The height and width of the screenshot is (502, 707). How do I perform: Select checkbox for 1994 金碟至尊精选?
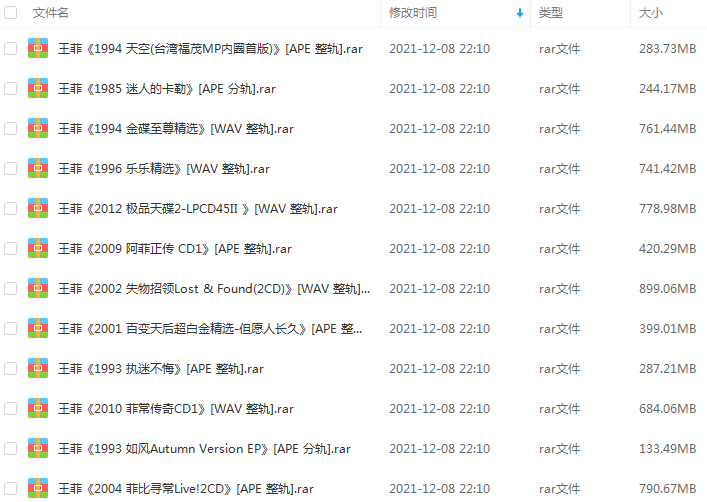(x=11, y=128)
